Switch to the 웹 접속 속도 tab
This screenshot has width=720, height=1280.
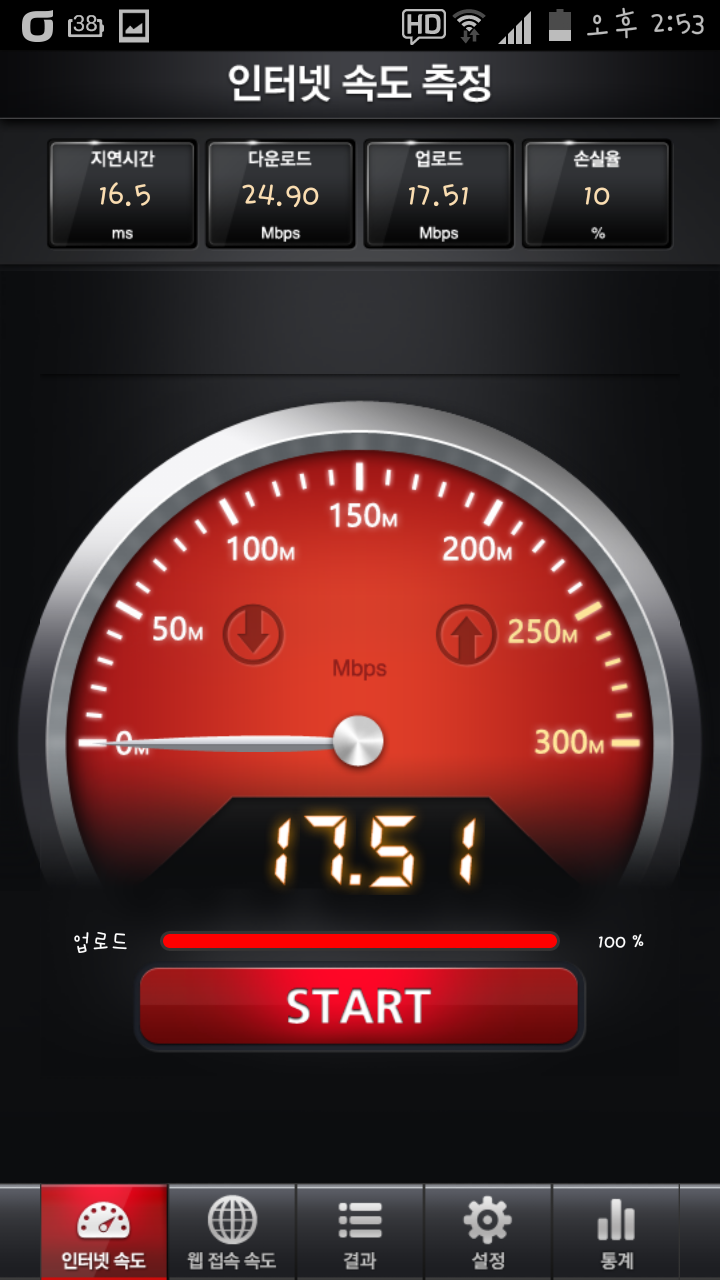pyautogui.click(x=232, y=1234)
